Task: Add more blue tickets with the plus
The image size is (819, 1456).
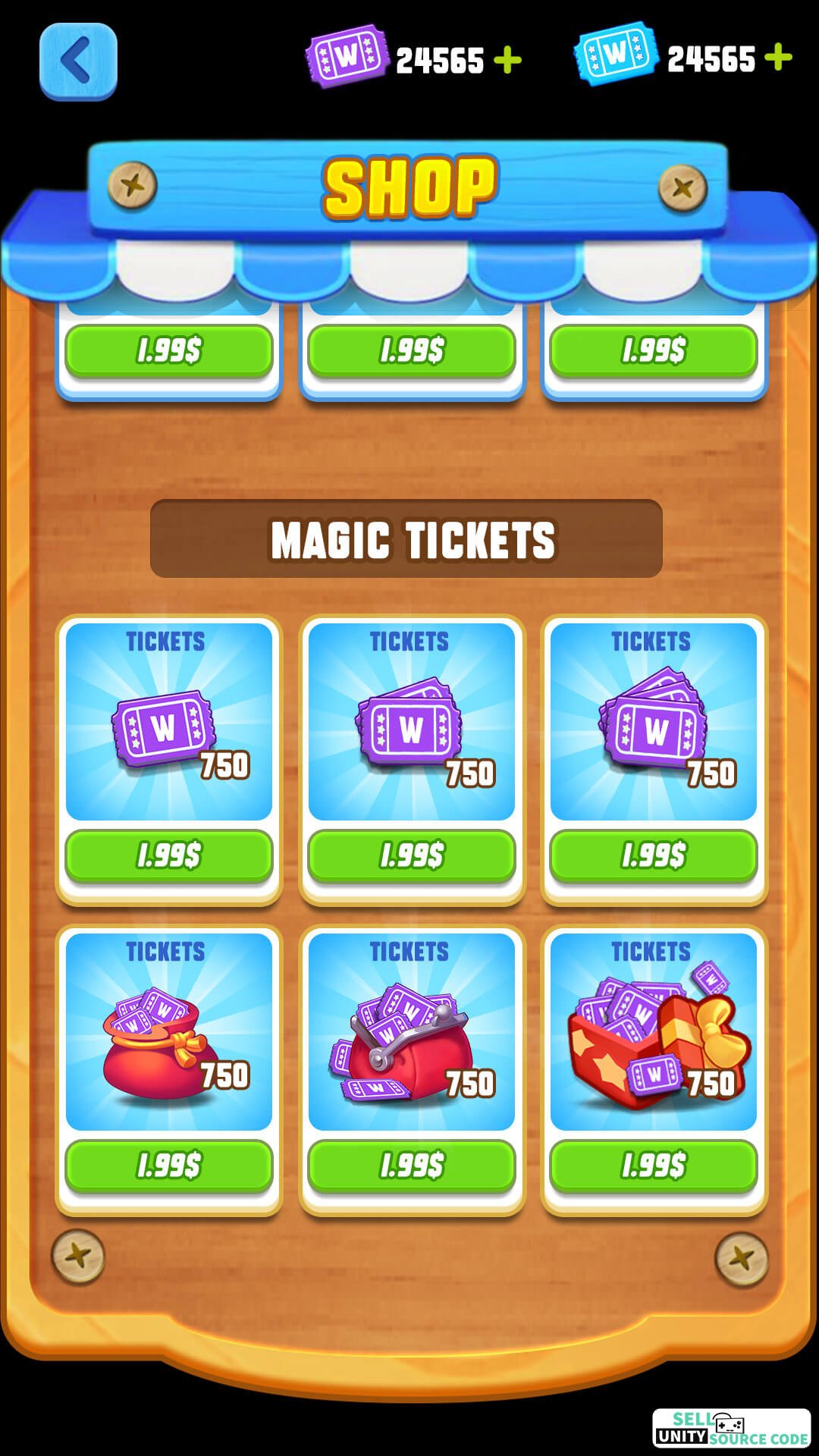Action: pos(778,58)
